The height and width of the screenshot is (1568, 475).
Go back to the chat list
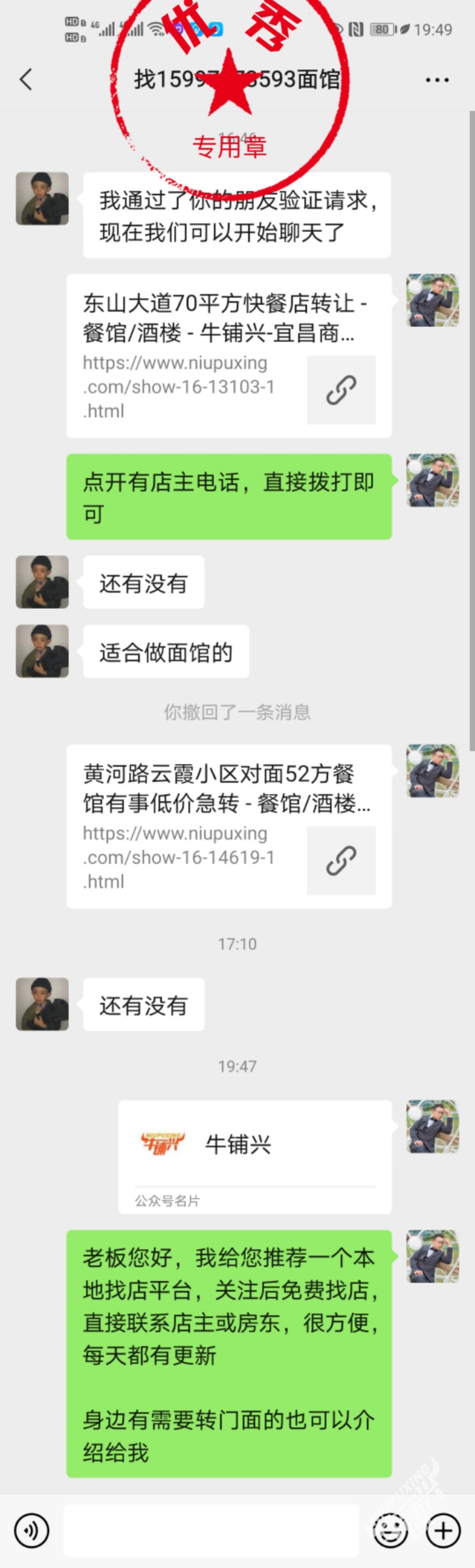26,79
